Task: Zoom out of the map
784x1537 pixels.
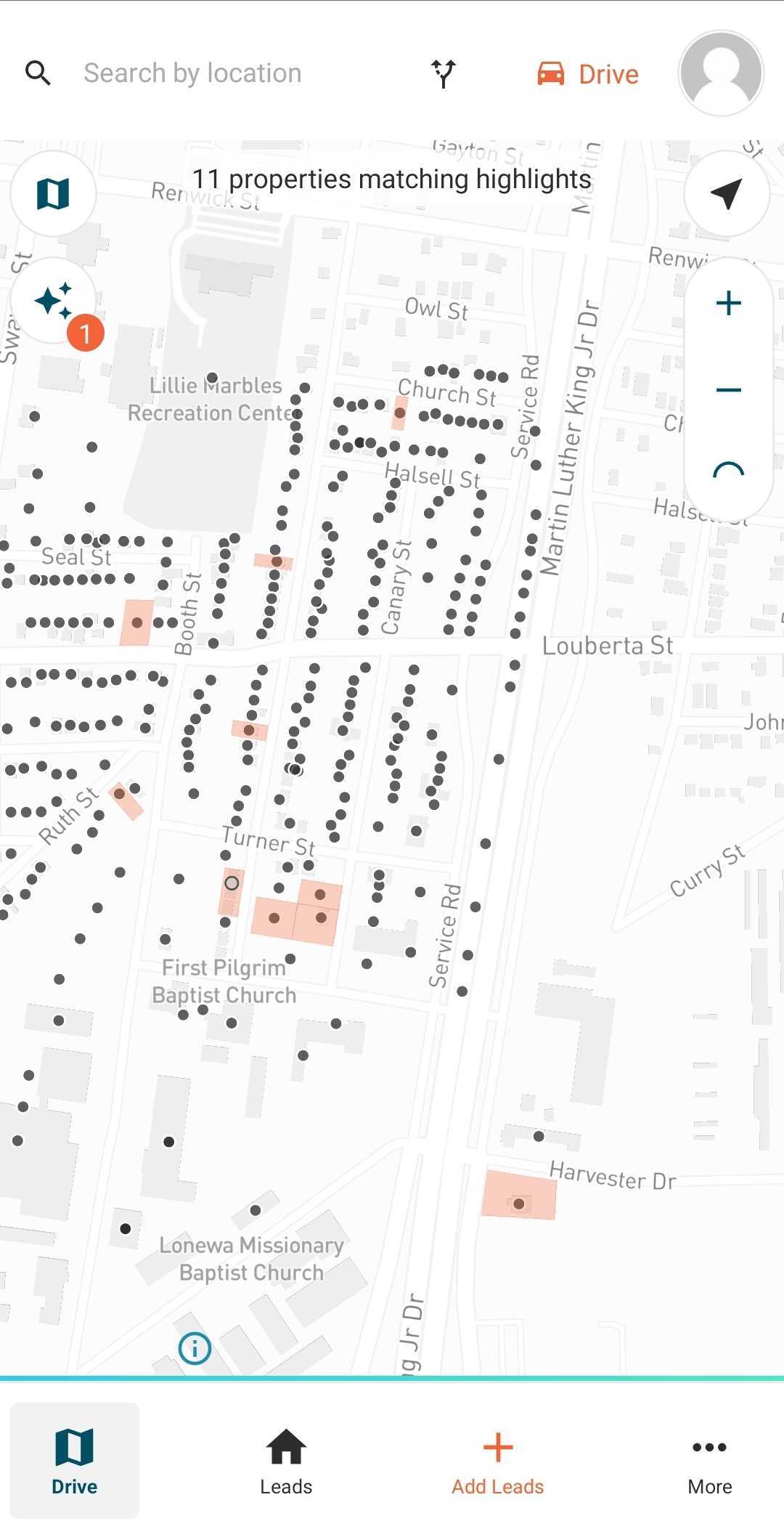Action: pos(728,390)
